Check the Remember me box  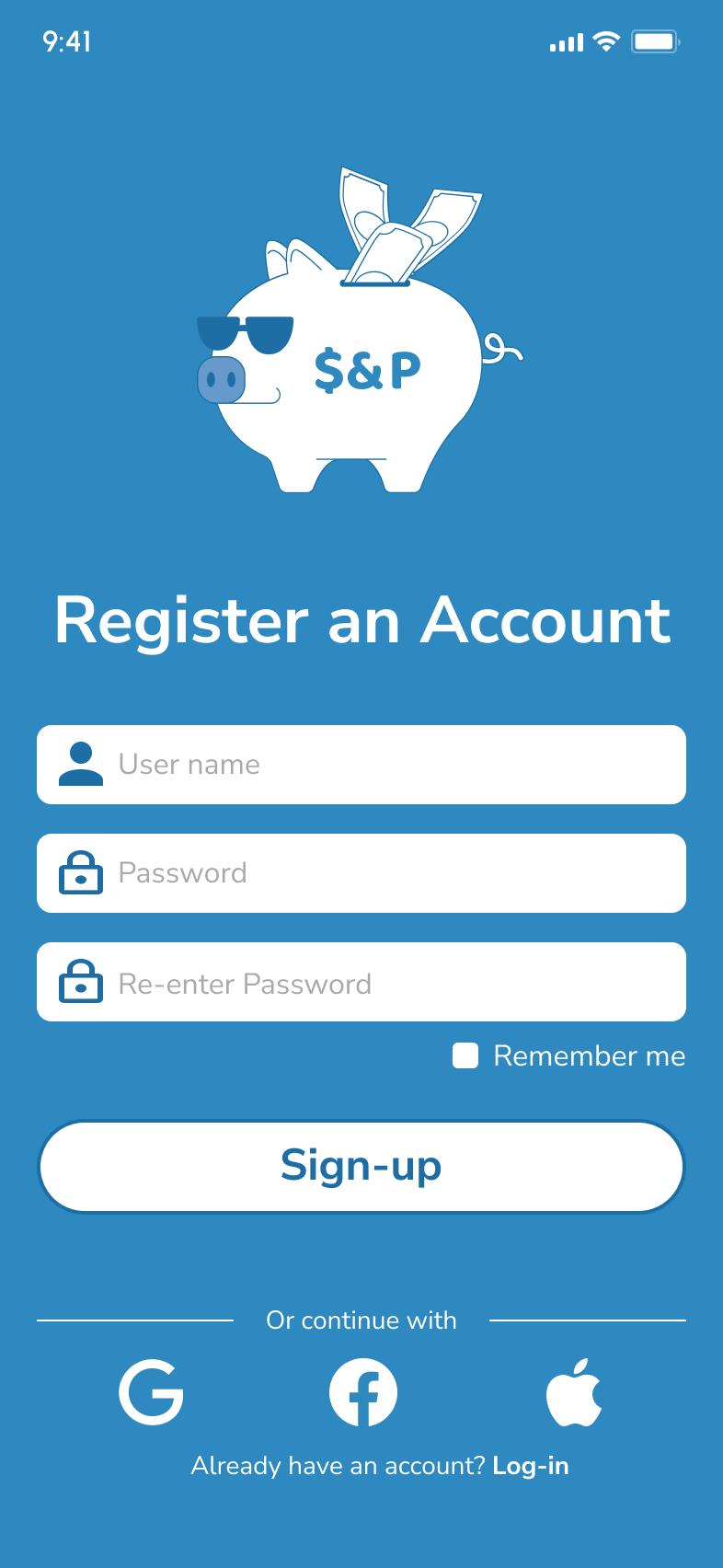[x=465, y=1055]
